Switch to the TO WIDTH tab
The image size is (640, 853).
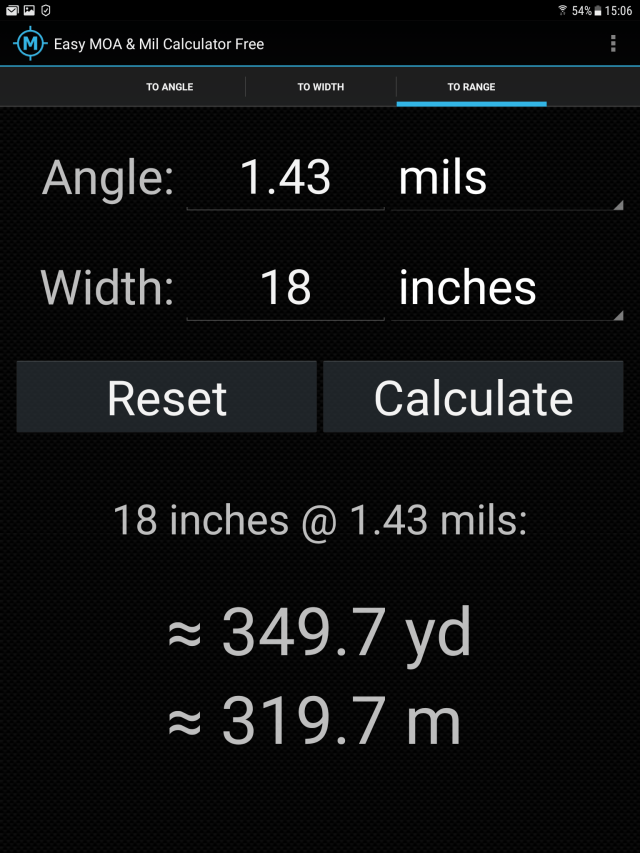pos(320,87)
